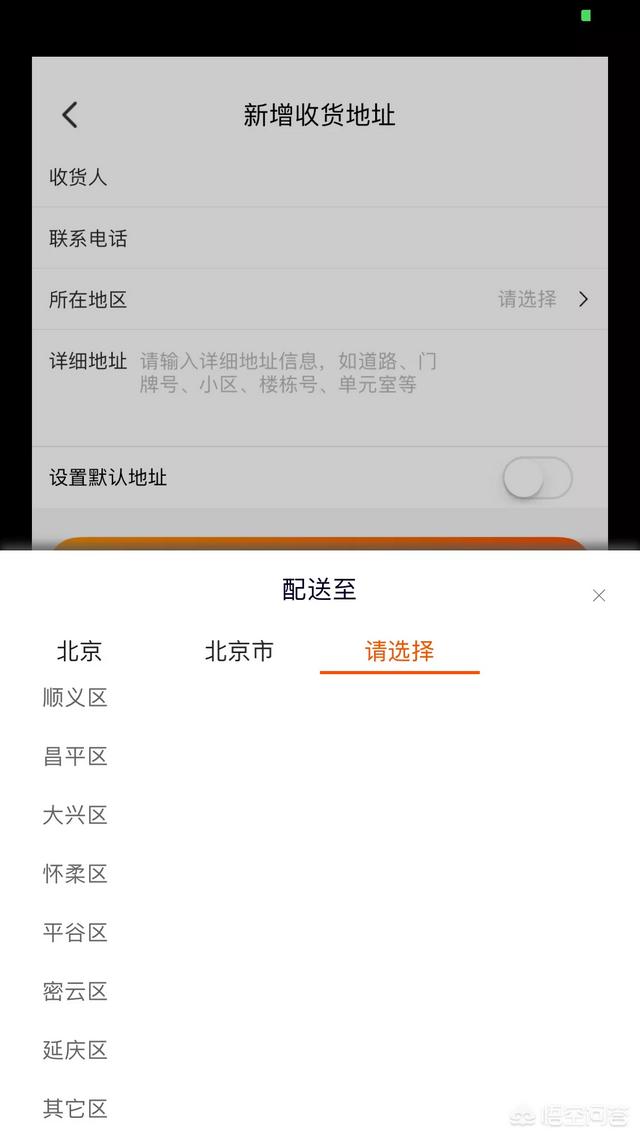Pick 大兴区 in the list
The image size is (640, 1138).
[75, 816]
